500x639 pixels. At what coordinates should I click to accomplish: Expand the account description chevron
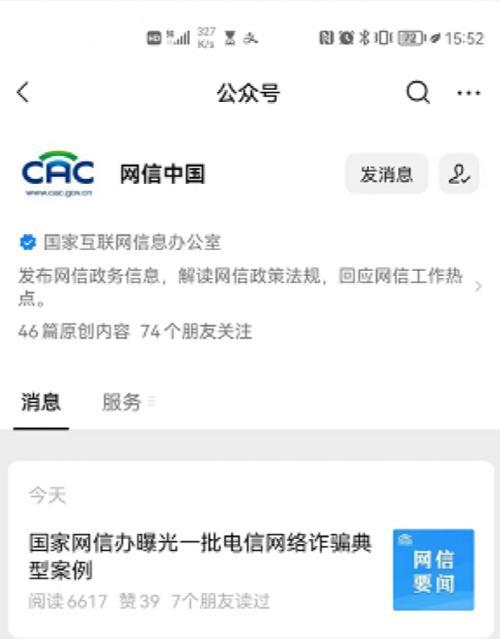pos(478,287)
